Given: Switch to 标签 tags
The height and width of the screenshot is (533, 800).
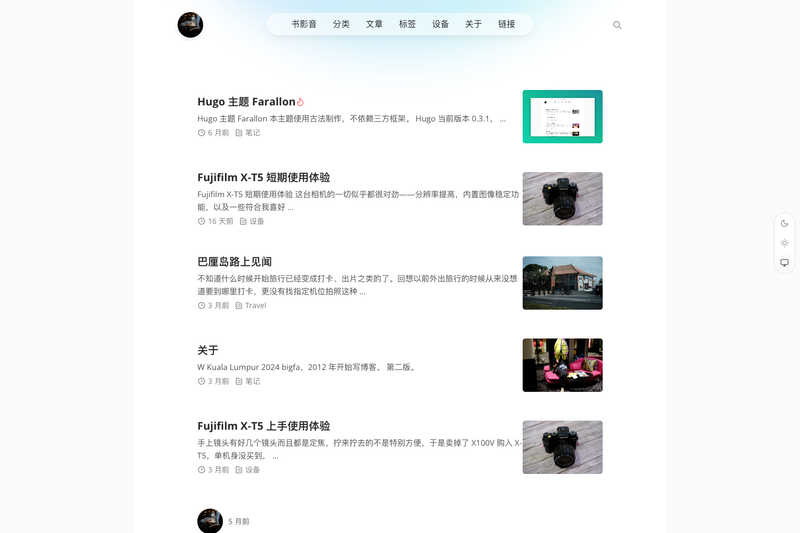Looking at the screenshot, I should tap(407, 24).
